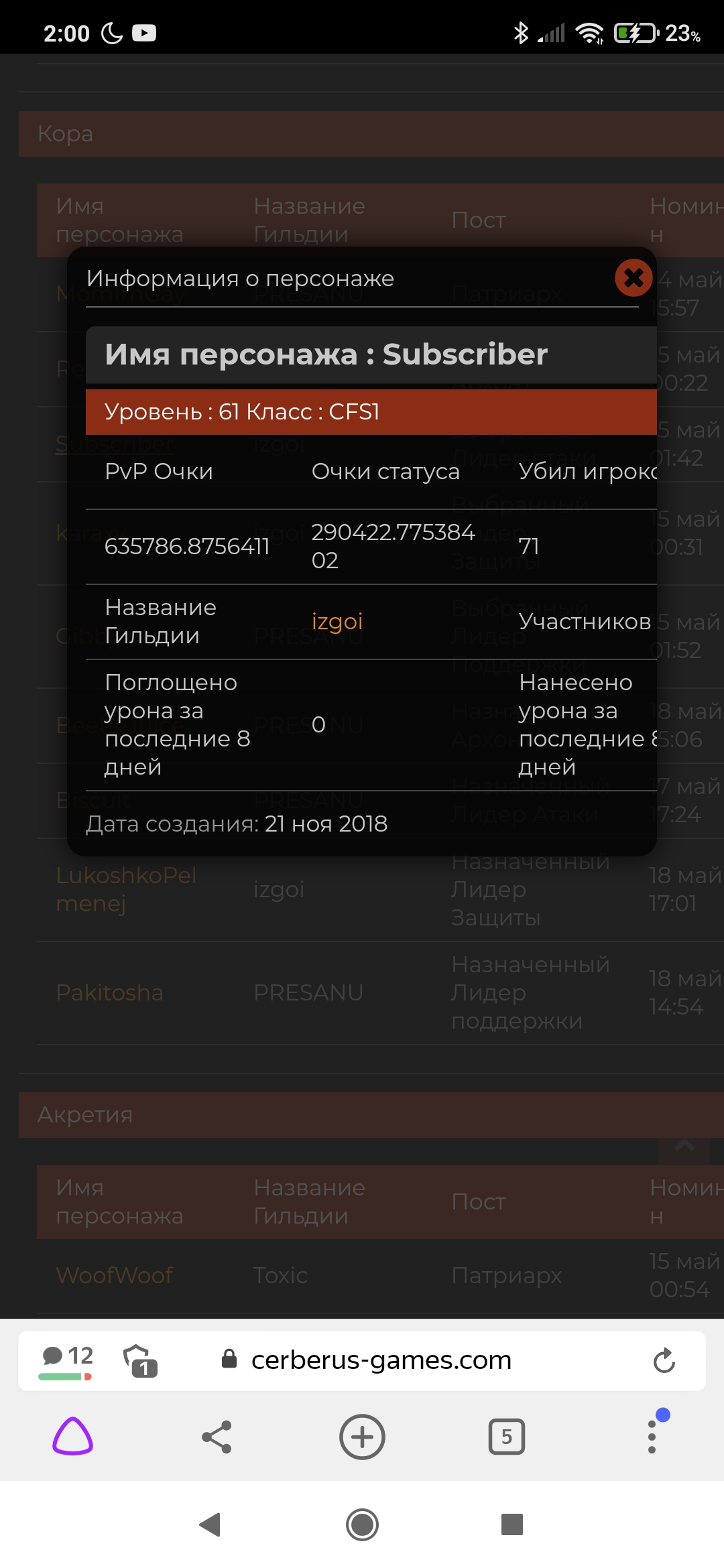Screen dimensions: 724x1568
Task: Open a new tab
Action: coord(362,1437)
